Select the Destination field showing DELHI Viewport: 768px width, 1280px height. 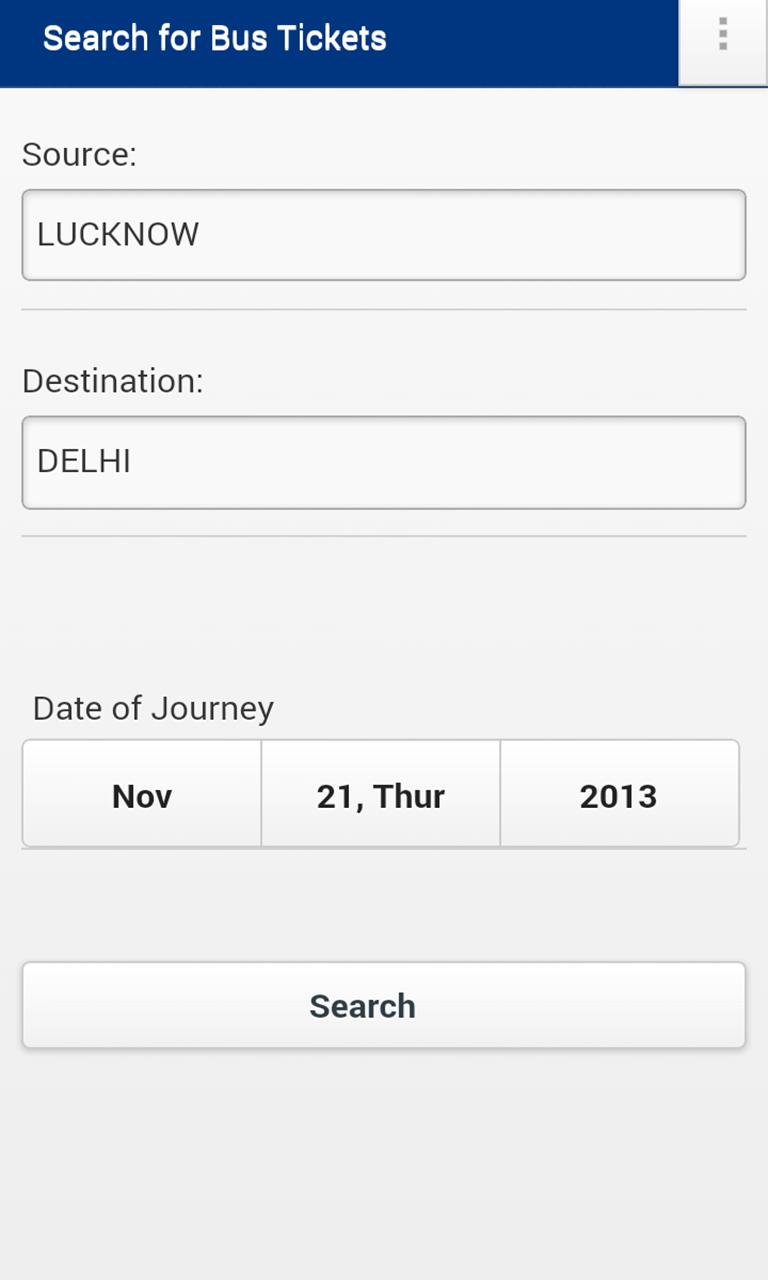pos(384,462)
